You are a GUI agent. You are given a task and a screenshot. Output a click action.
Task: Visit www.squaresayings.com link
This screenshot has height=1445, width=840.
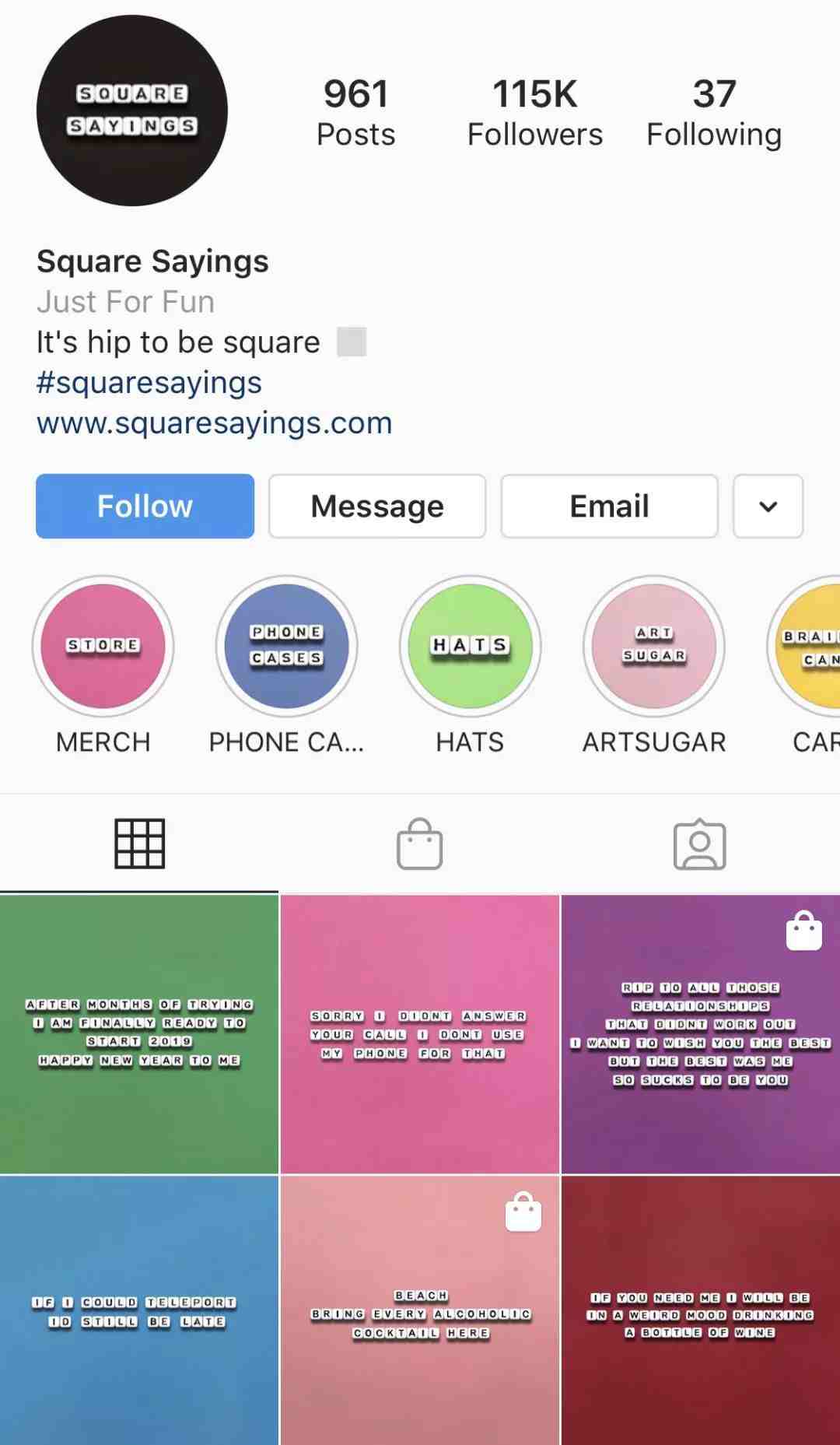(215, 423)
